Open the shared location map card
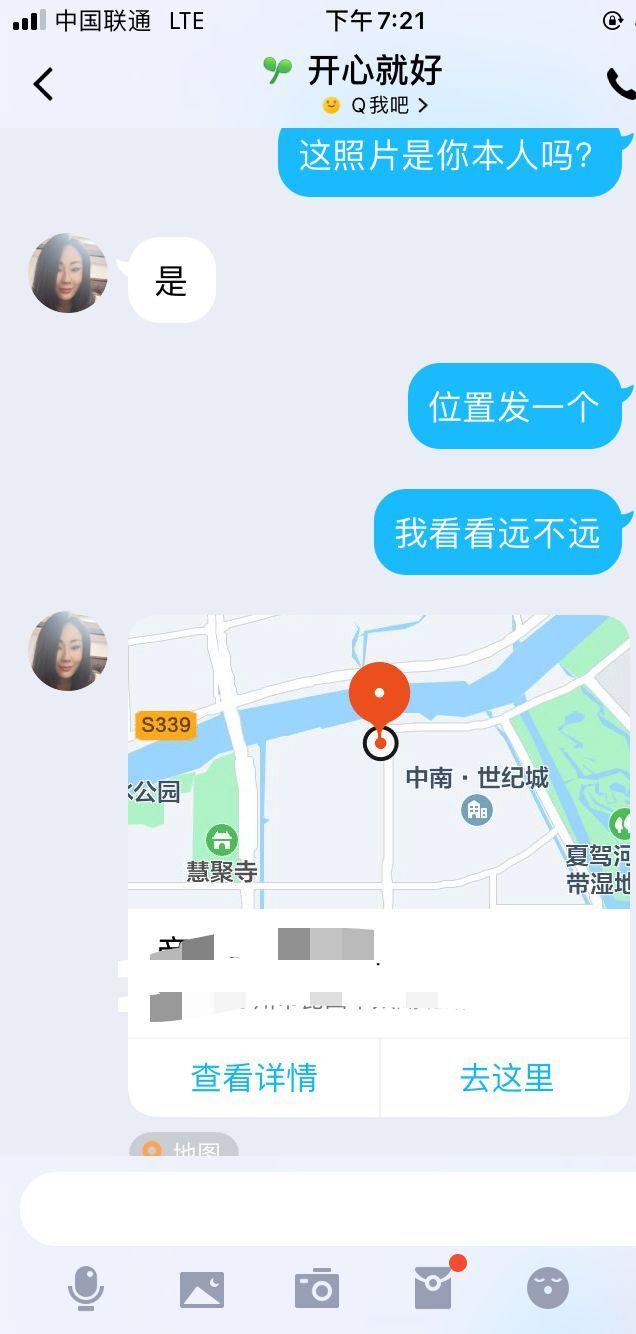The height and width of the screenshot is (1334, 636). [378, 762]
